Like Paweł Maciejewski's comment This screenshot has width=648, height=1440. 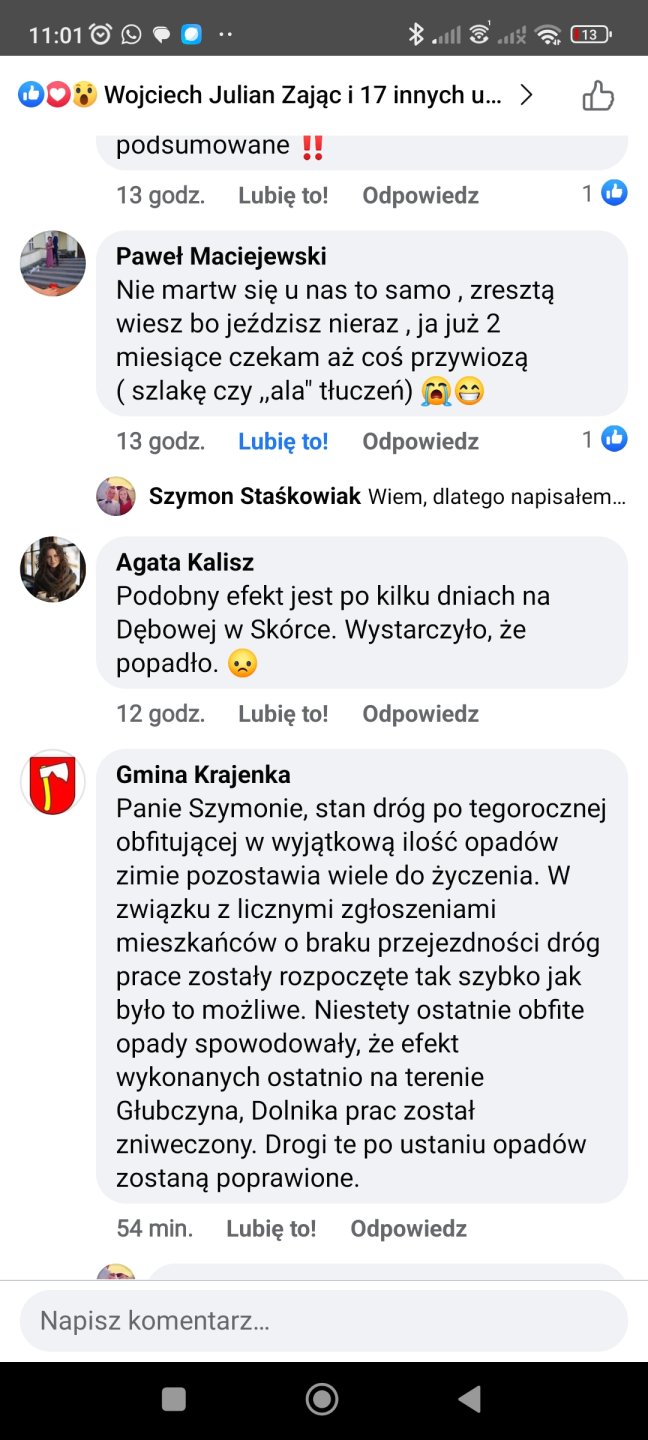(283, 441)
